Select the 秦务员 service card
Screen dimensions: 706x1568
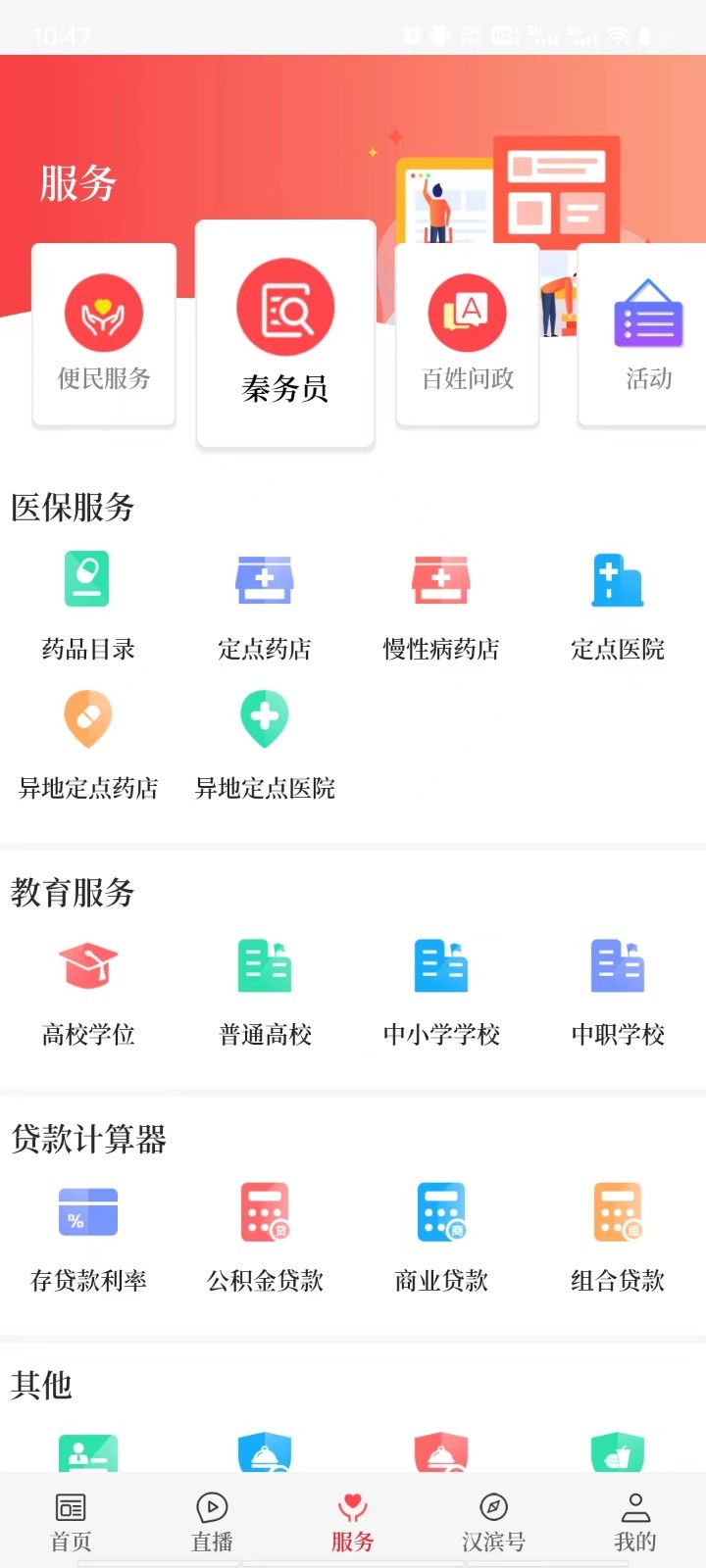[285, 333]
